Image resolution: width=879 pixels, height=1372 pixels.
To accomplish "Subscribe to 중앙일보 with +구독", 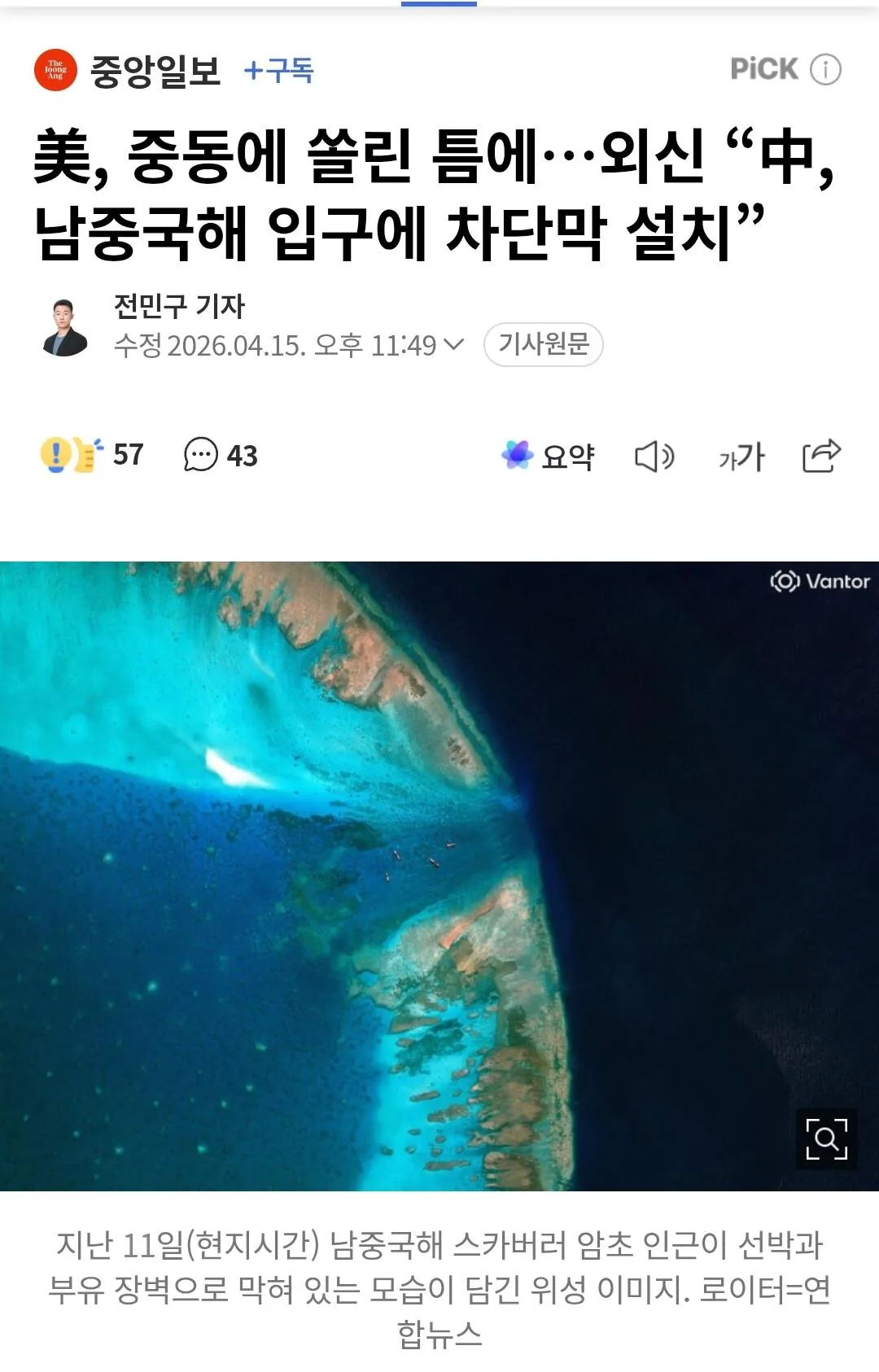I will (278, 71).
